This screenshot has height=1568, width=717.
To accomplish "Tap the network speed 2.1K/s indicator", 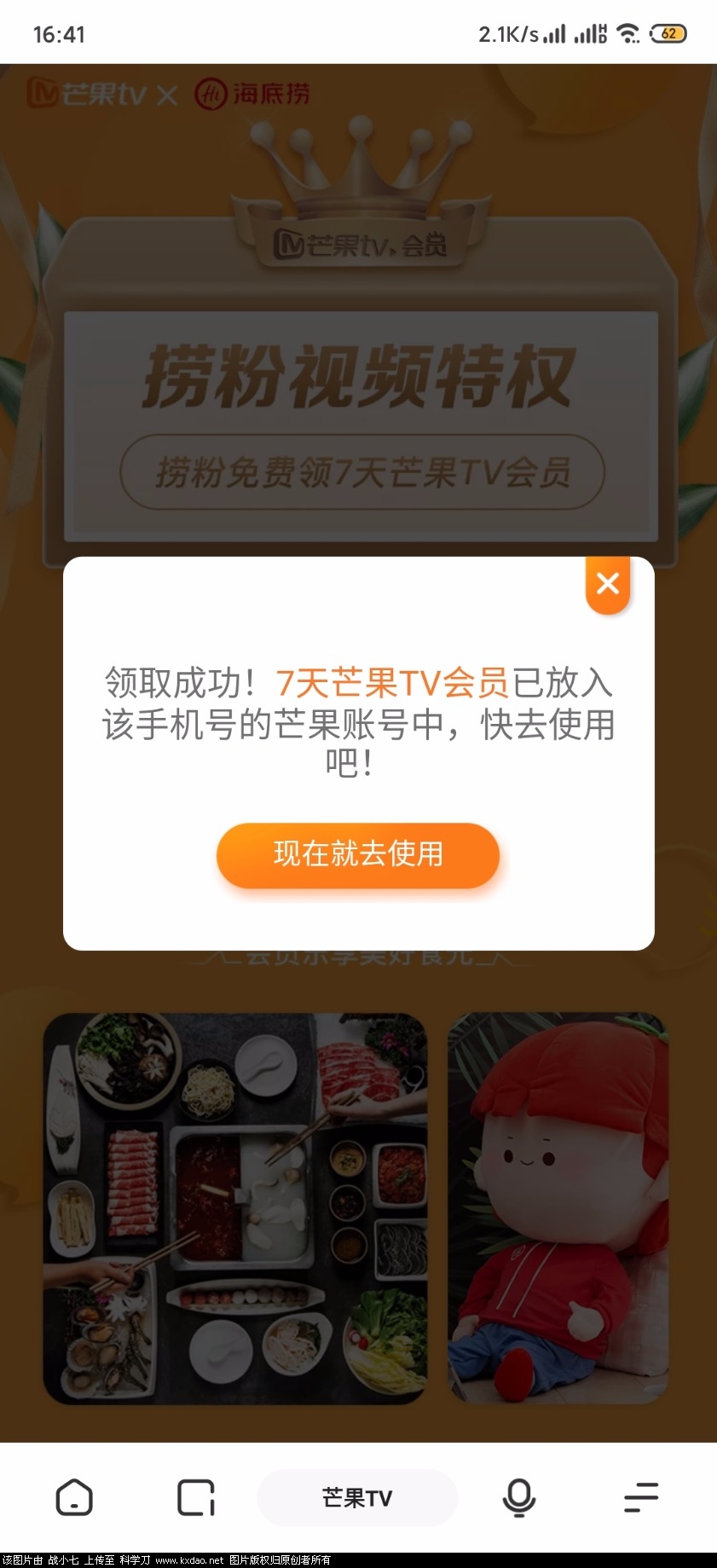I will tap(507, 32).
